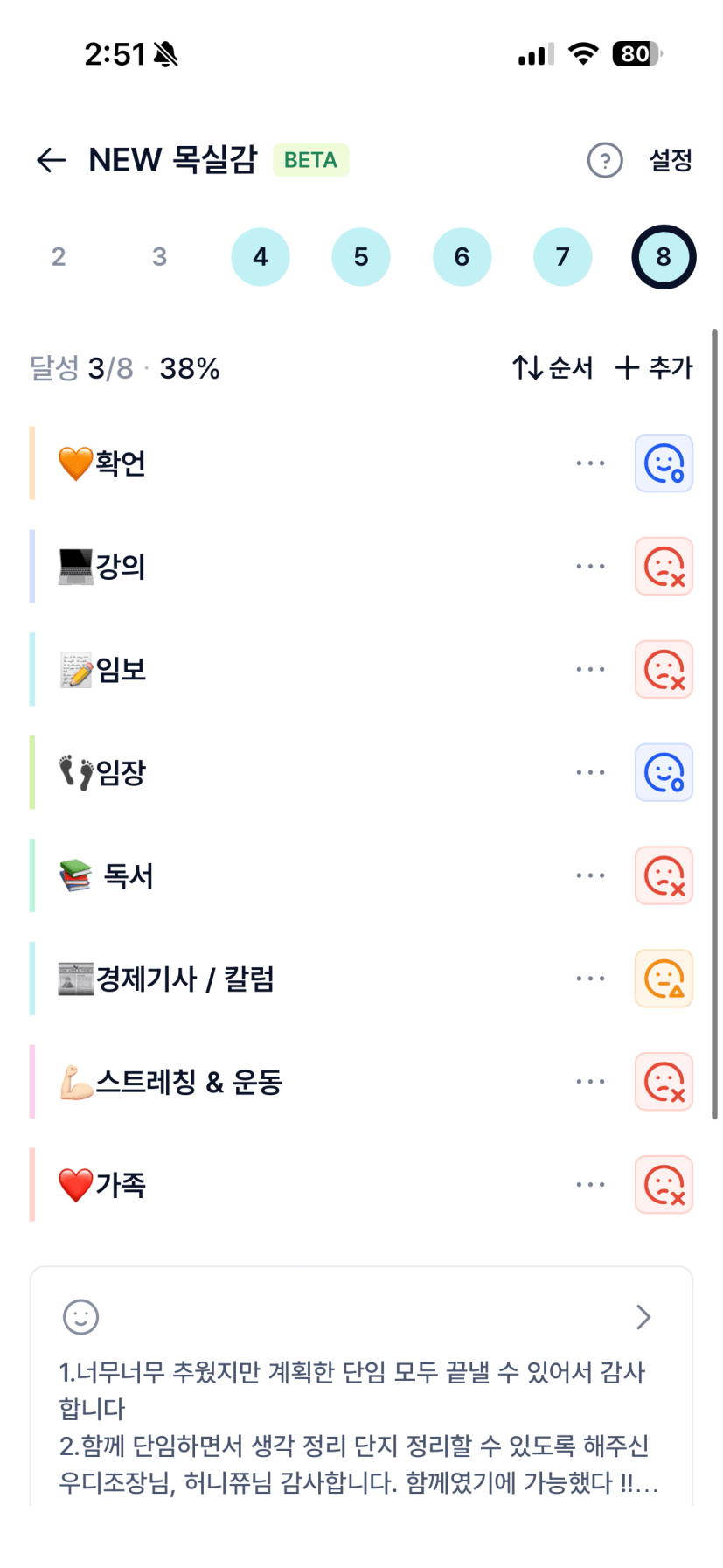Image resolution: width=723 pixels, height=1568 pixels.
Task: Open the more options for 확언
Action: (590, 463)
